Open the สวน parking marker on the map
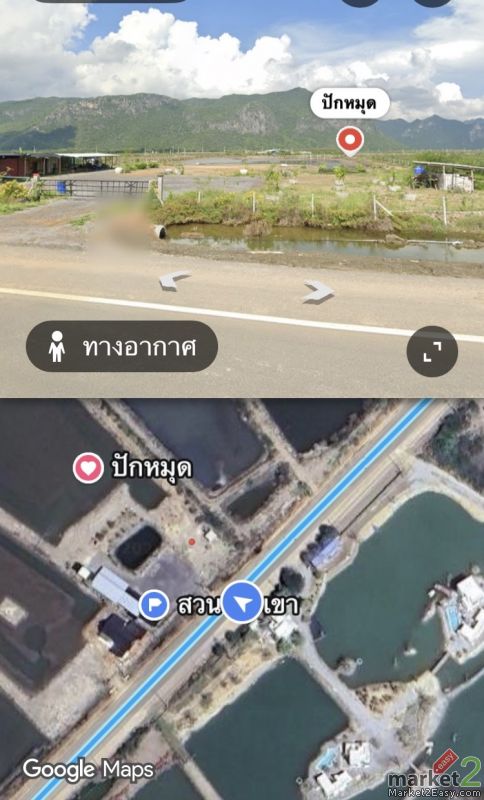This screenshot has width=484, height=800. click(154, 605)
